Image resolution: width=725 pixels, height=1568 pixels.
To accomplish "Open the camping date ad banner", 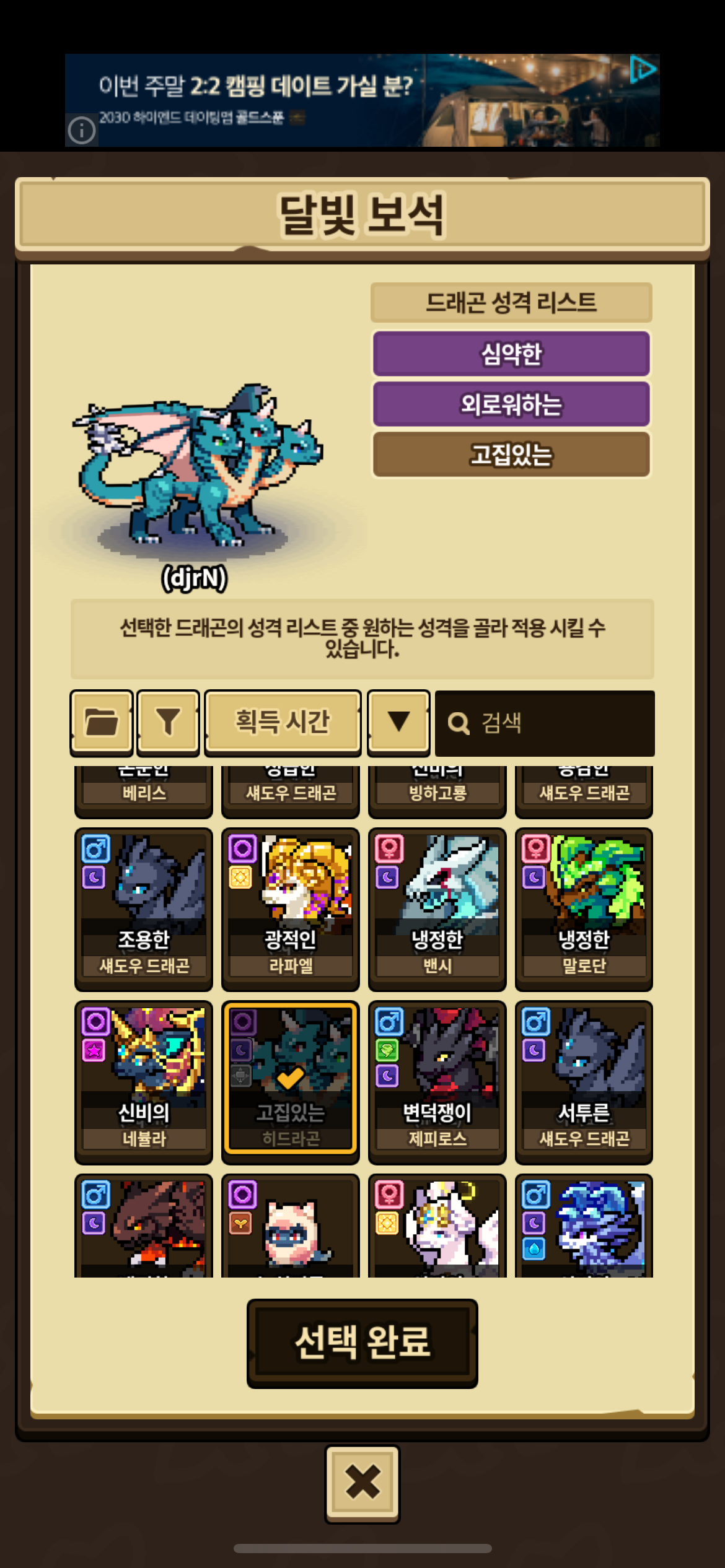I will (362, 99).
